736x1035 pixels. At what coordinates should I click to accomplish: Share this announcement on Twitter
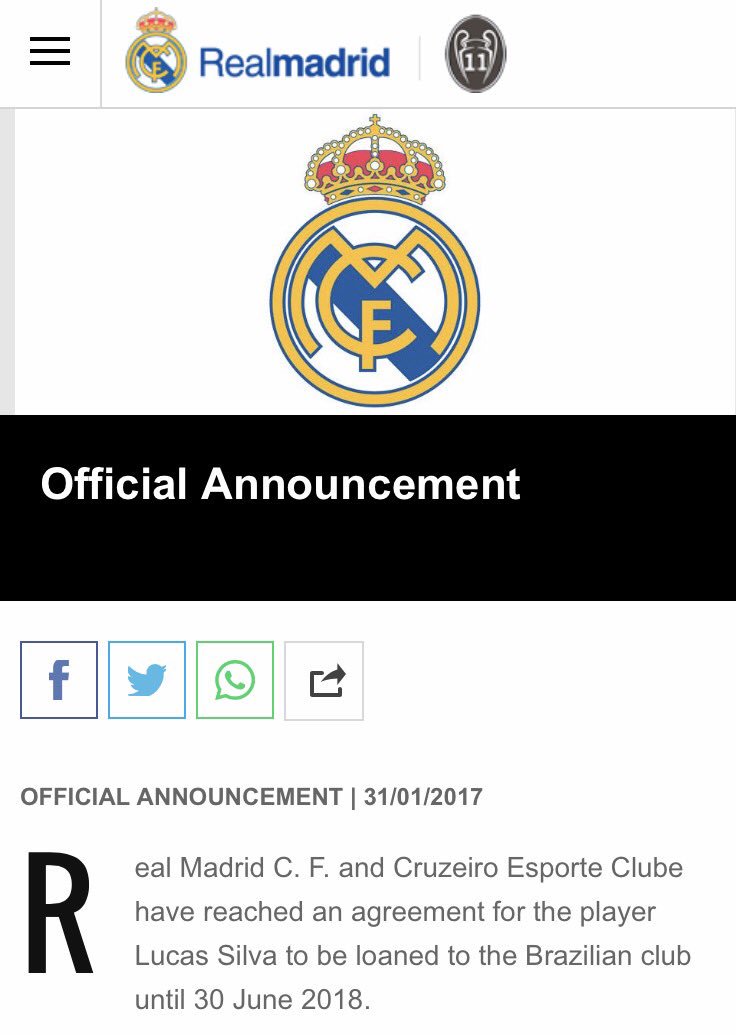147,680
